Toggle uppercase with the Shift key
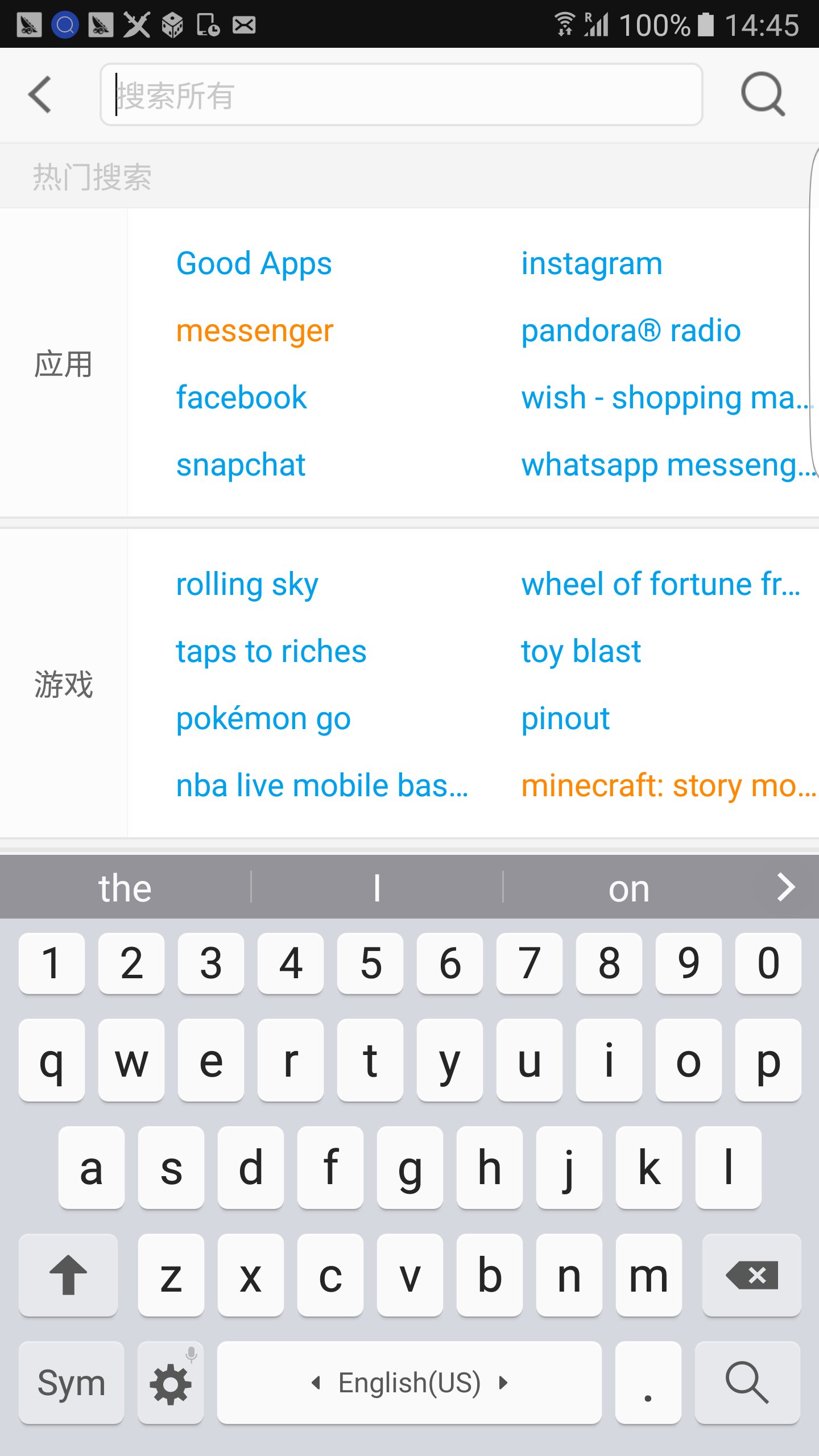The width and height of the screenshot is (819, 1456). point(68,1276)
